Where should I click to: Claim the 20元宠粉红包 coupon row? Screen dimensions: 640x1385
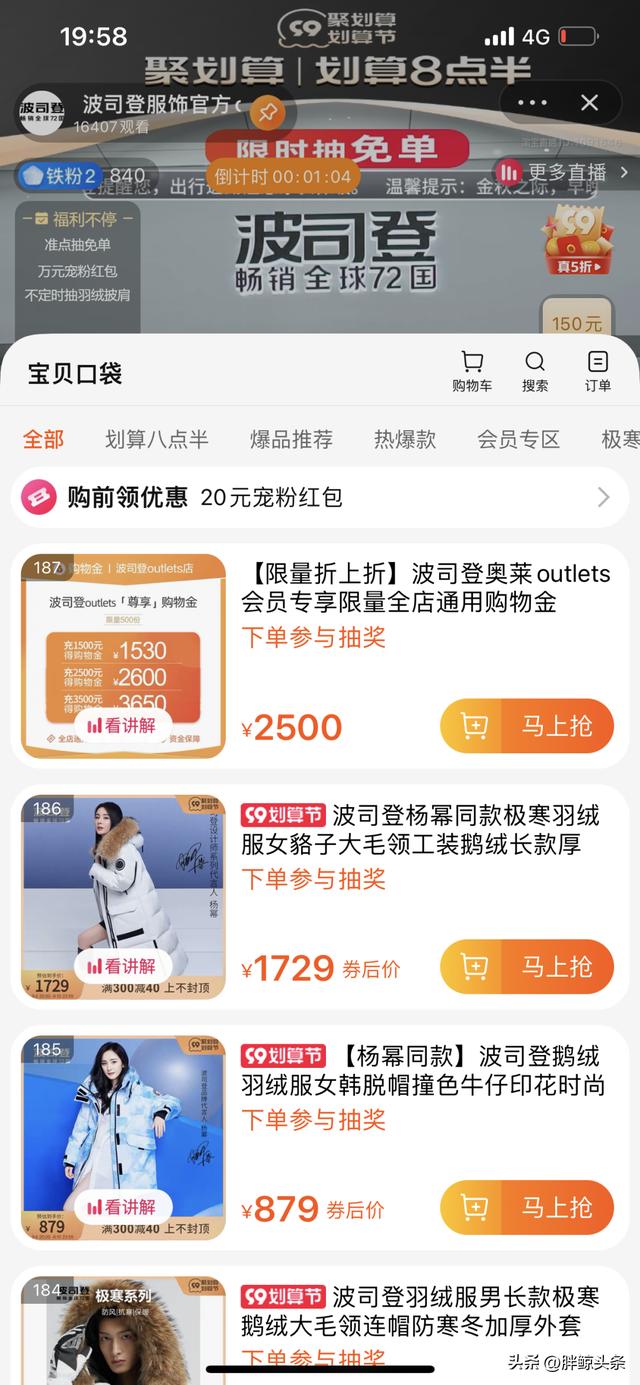tap(320, 497)
